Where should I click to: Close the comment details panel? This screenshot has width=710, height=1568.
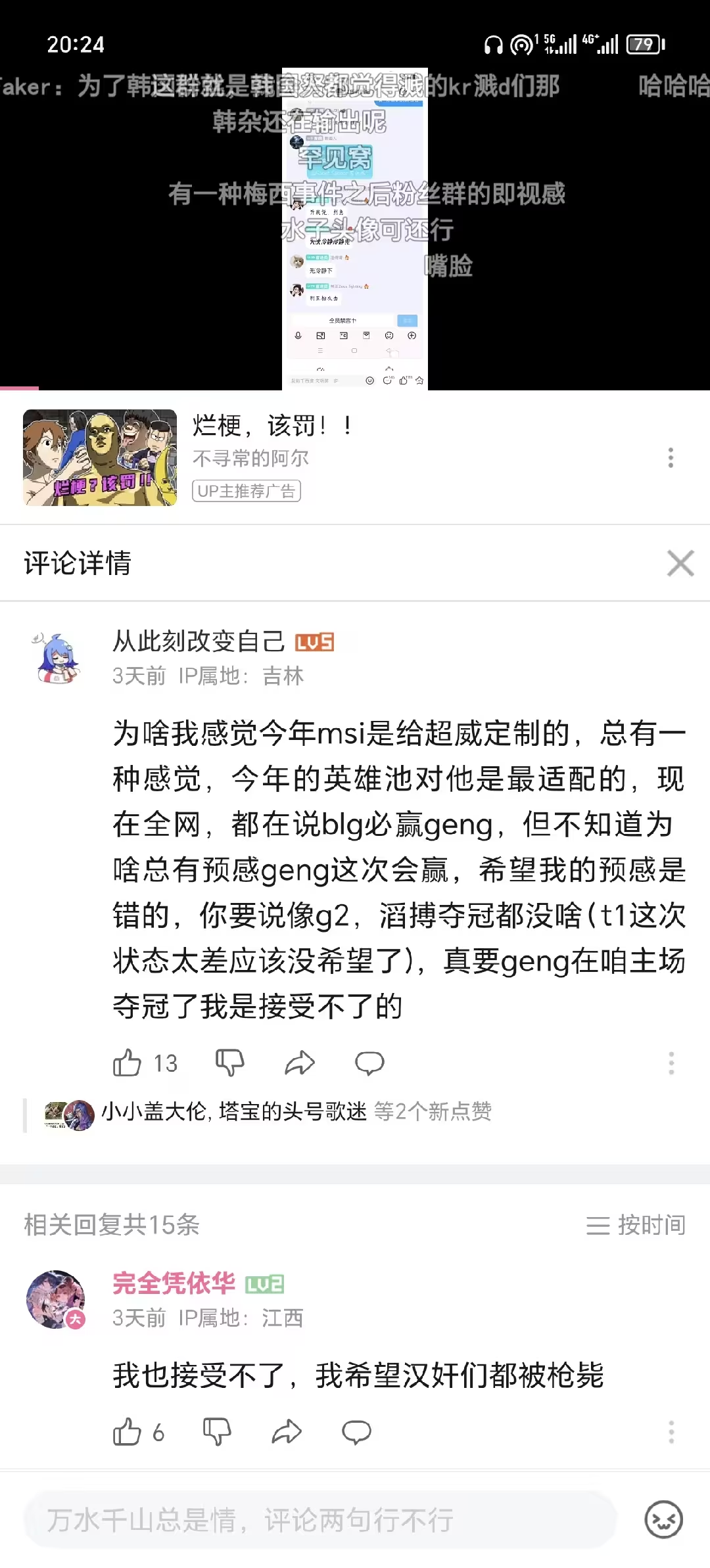pos(680,563)
